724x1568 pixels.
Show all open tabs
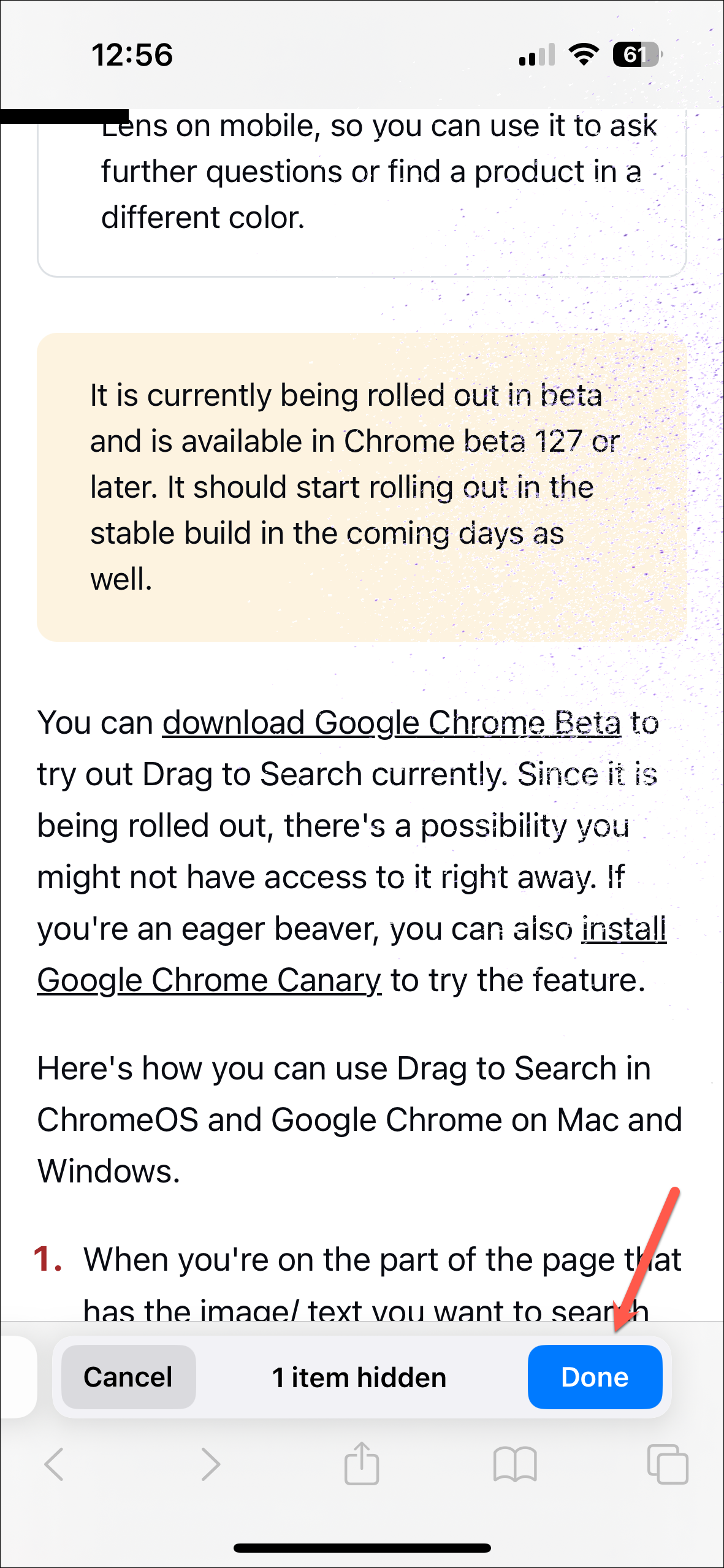(x=667, y=1464)
